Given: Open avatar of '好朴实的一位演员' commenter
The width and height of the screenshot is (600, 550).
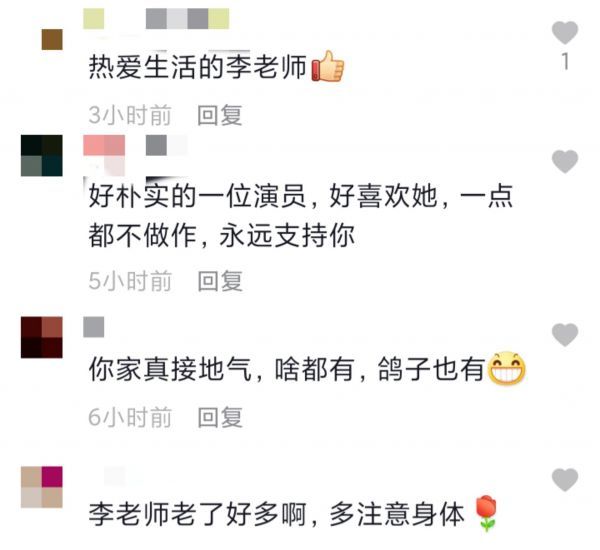Looking at the screenshot, I should (42, 155).
